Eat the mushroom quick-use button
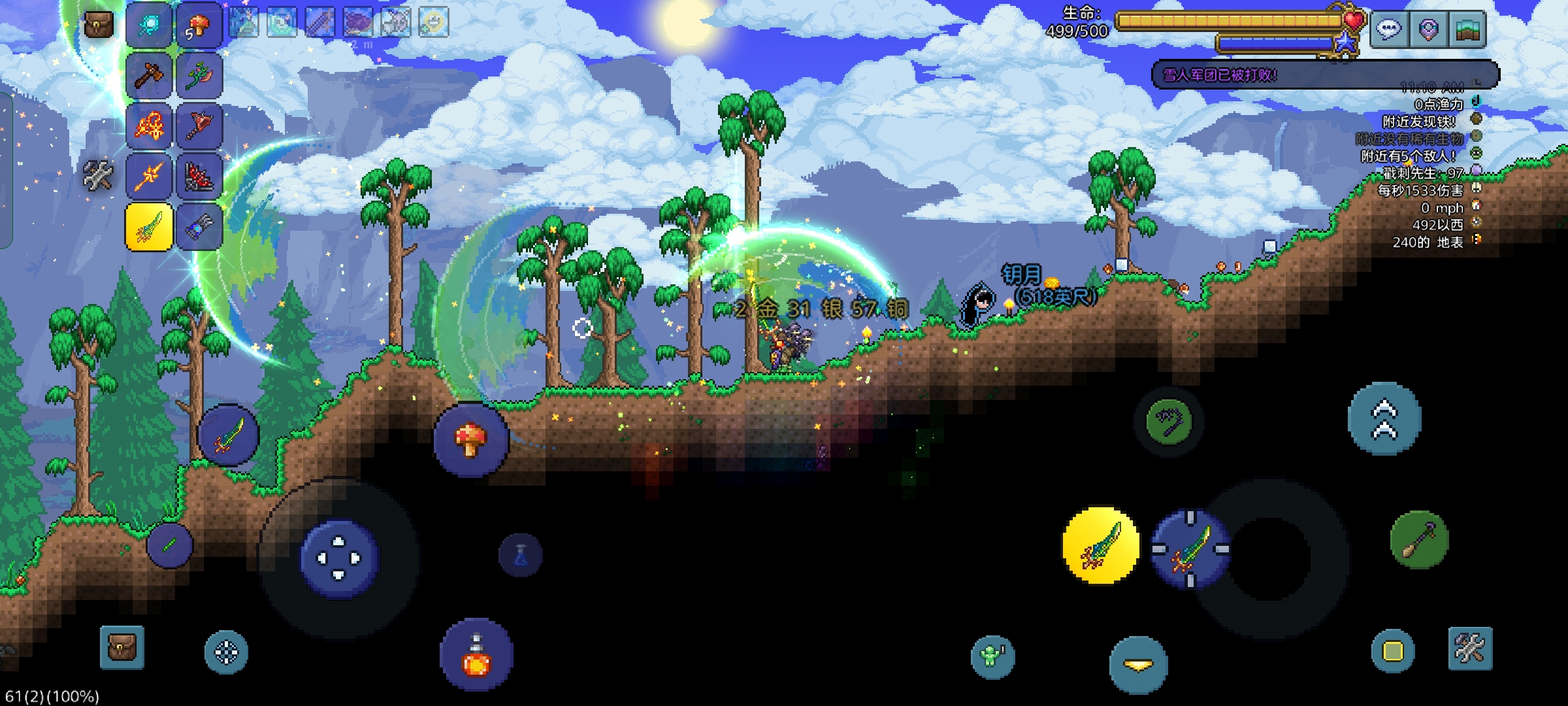Image resolution: width=1568 pixels, height=706 pixels. (x=470, y=439)
